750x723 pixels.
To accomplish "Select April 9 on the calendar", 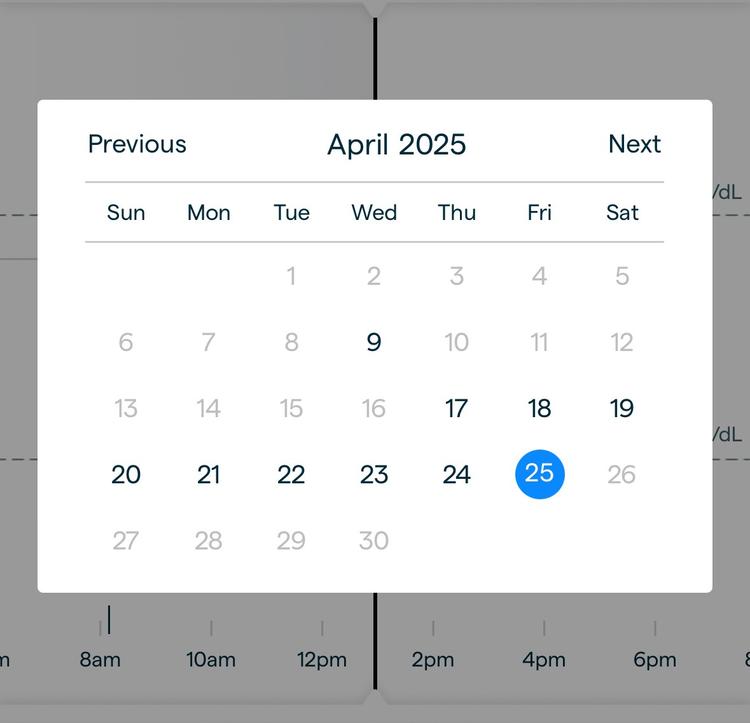I will [374, 342].
